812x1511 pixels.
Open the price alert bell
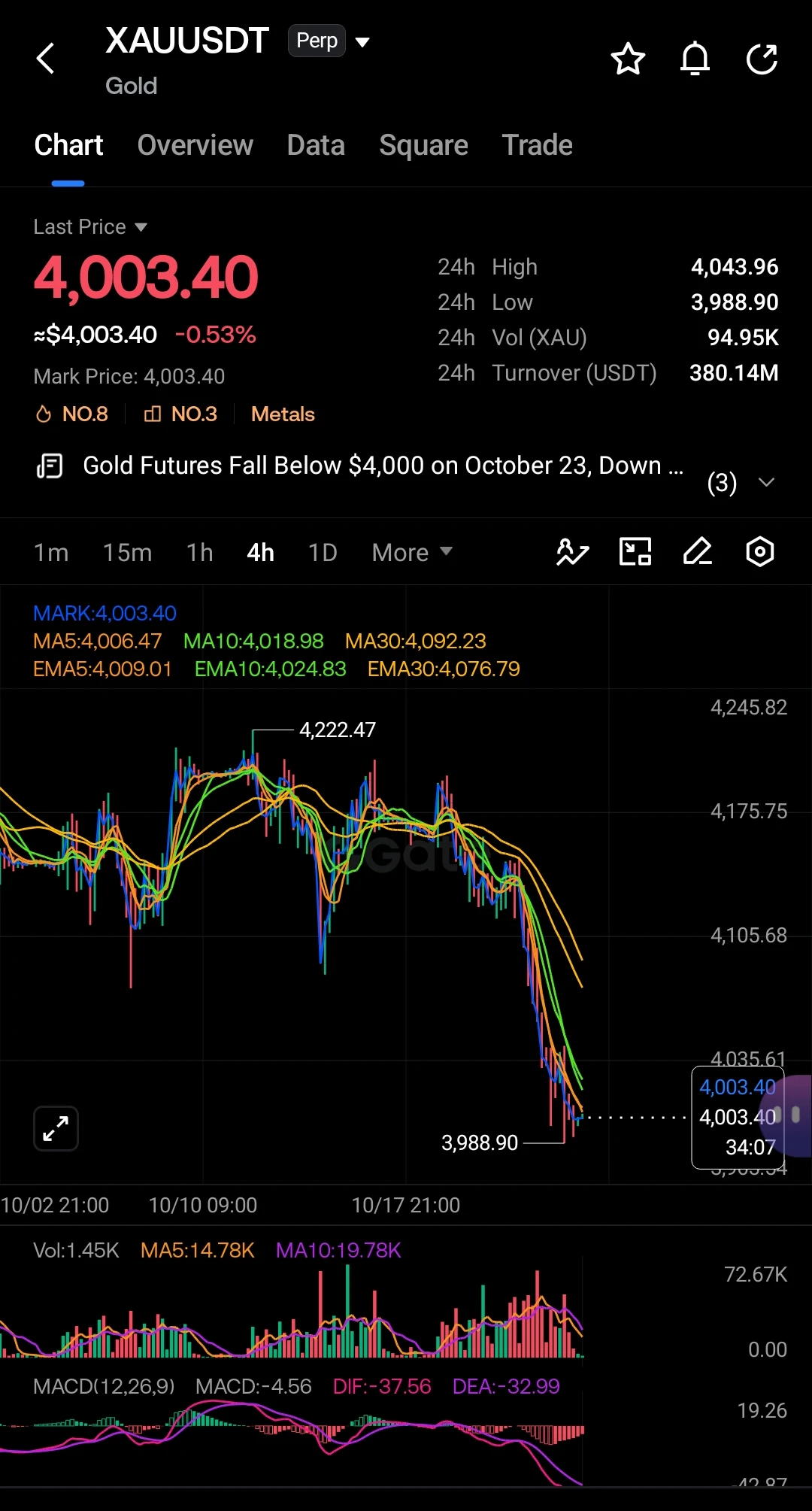point(695,59)
